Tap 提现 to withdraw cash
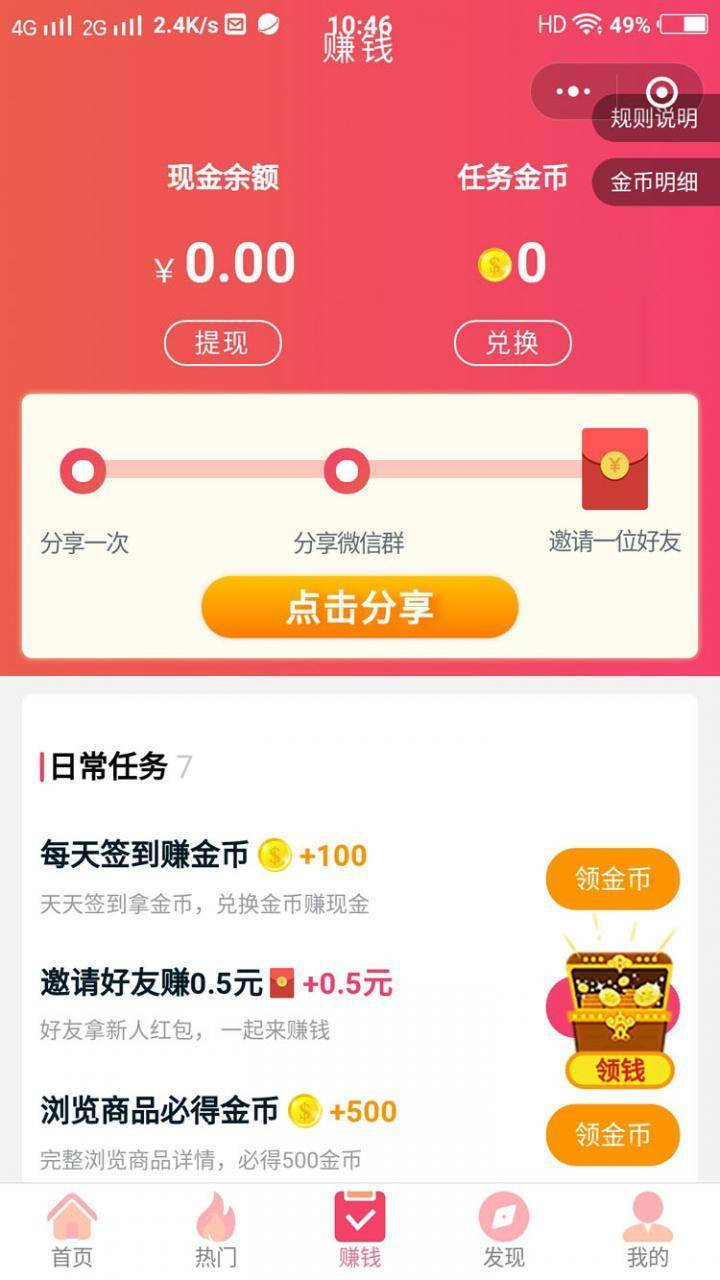 [x=222, y=343]
